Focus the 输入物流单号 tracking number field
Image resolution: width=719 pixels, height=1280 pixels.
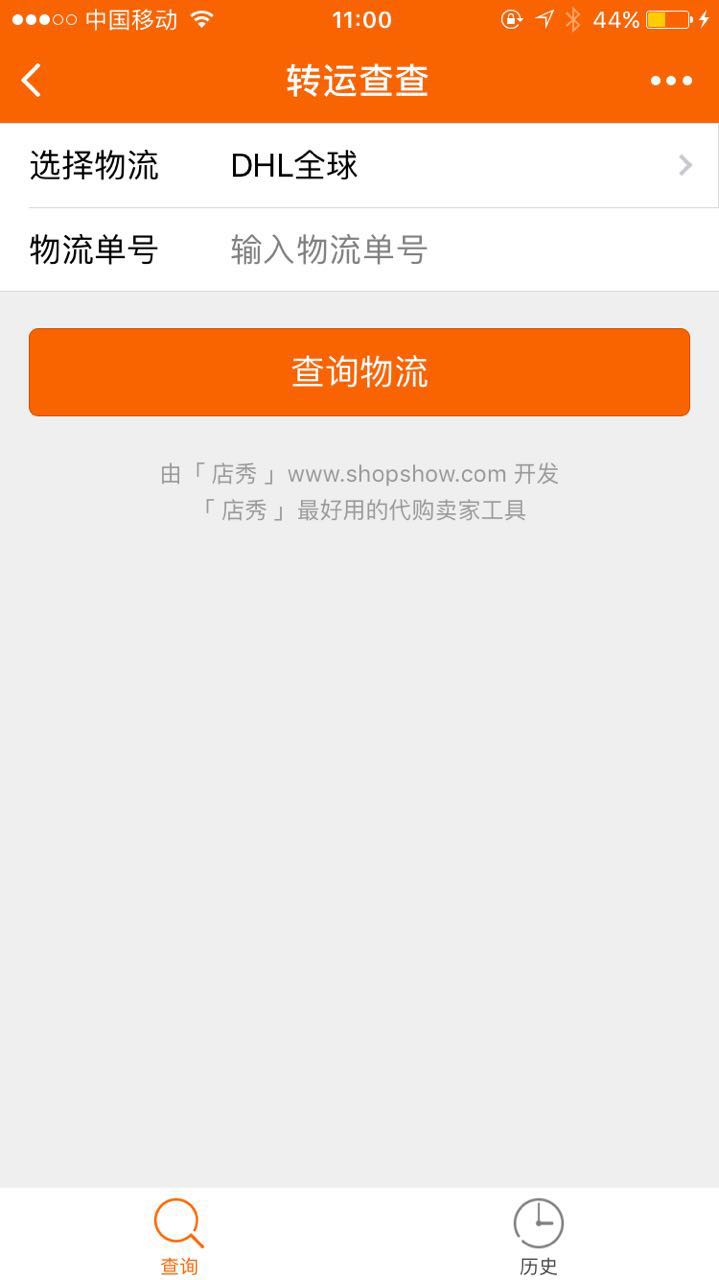pyautogui.click(x=450, y=250)
